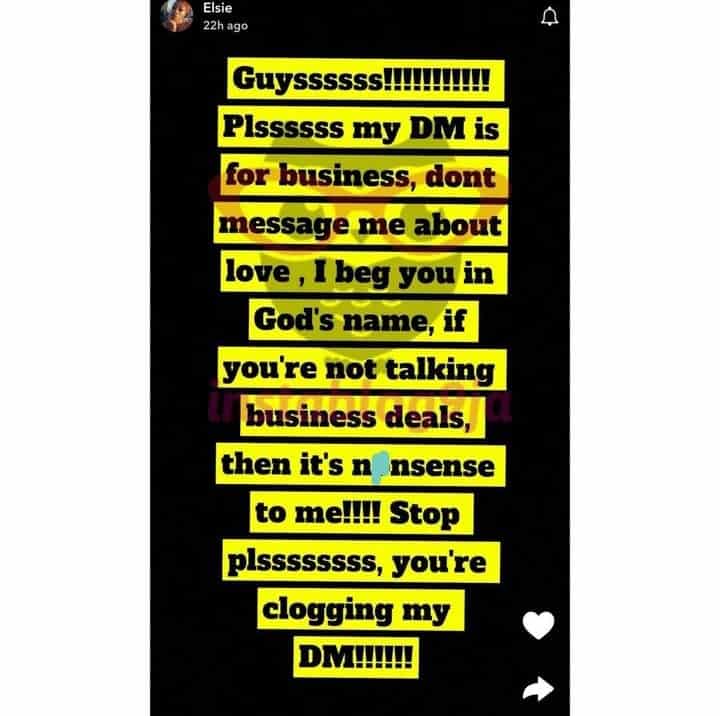The height and width of the screenshot is (716, 720).
Task: Like Elsie's story with the heart
Action: 538,626
